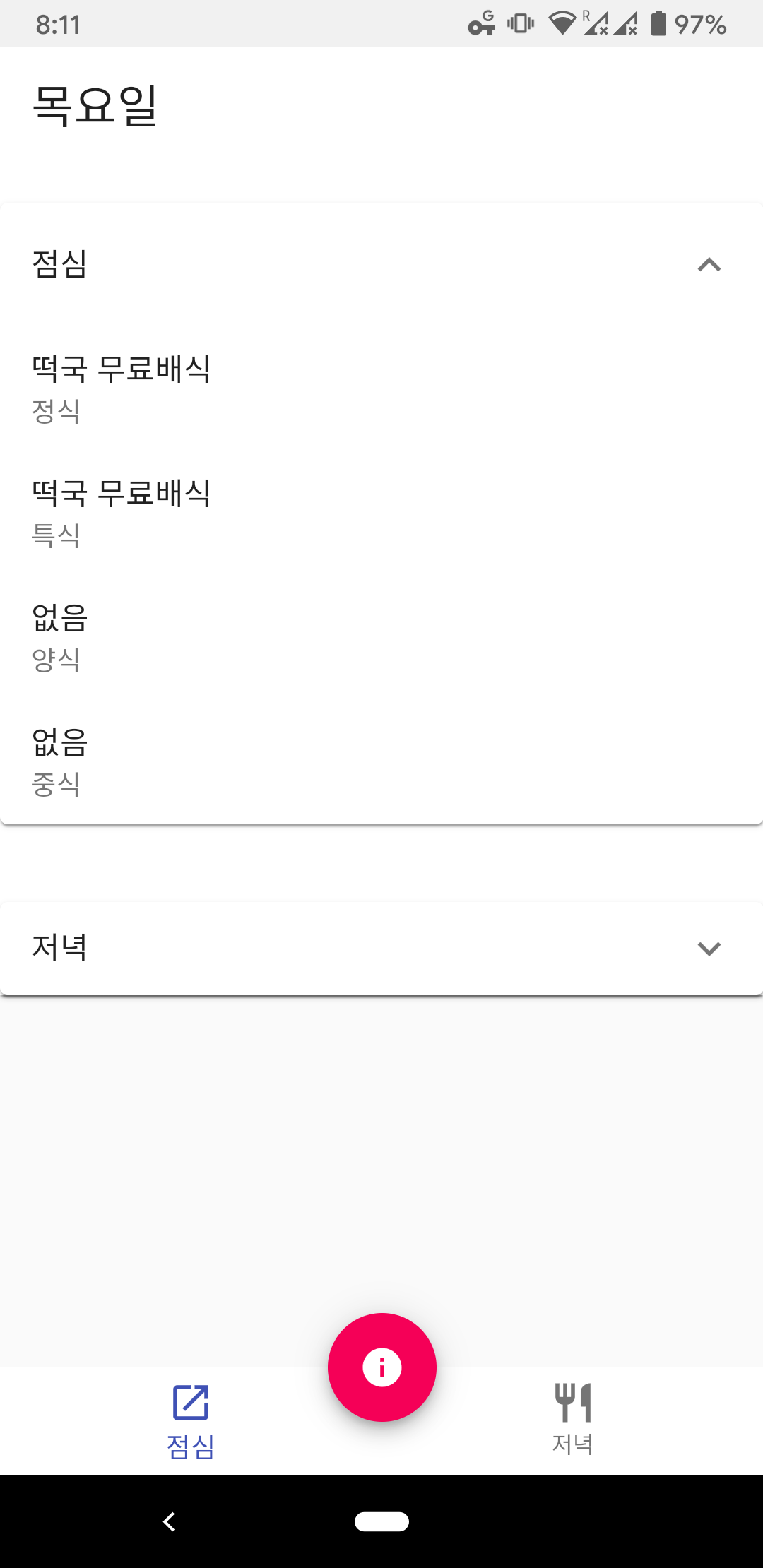Switch to the 점심 bottom tab
The image size is (763, 1568).
191,1421
